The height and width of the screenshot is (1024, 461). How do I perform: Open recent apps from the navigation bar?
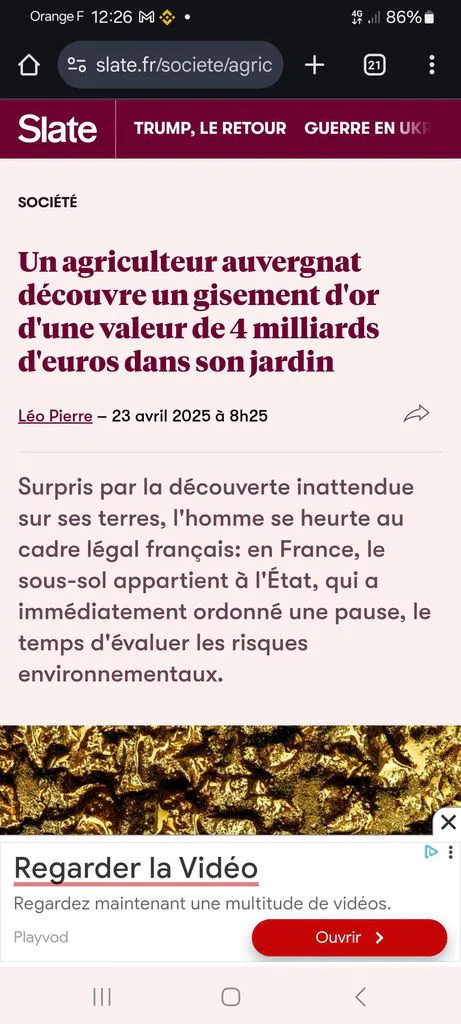102,997
